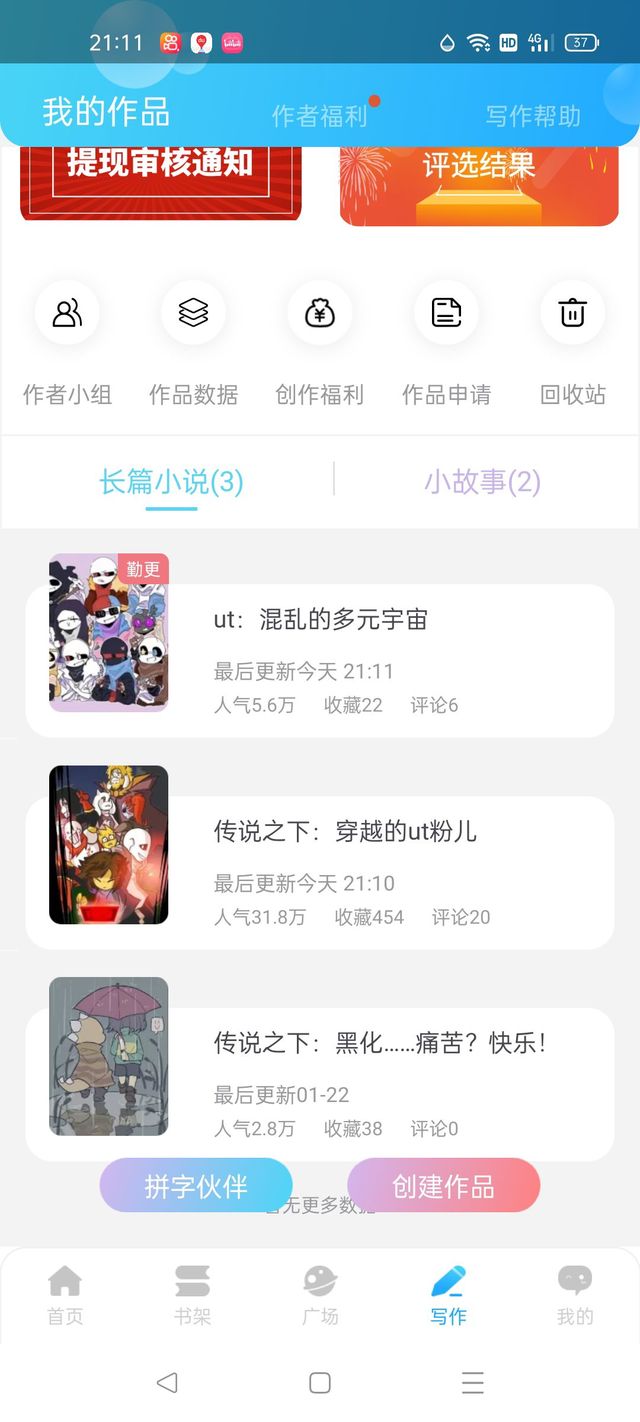Create a new work with 创建作品
The width and height of the screenshot is (640, 1422).
tap(443, 1186)
